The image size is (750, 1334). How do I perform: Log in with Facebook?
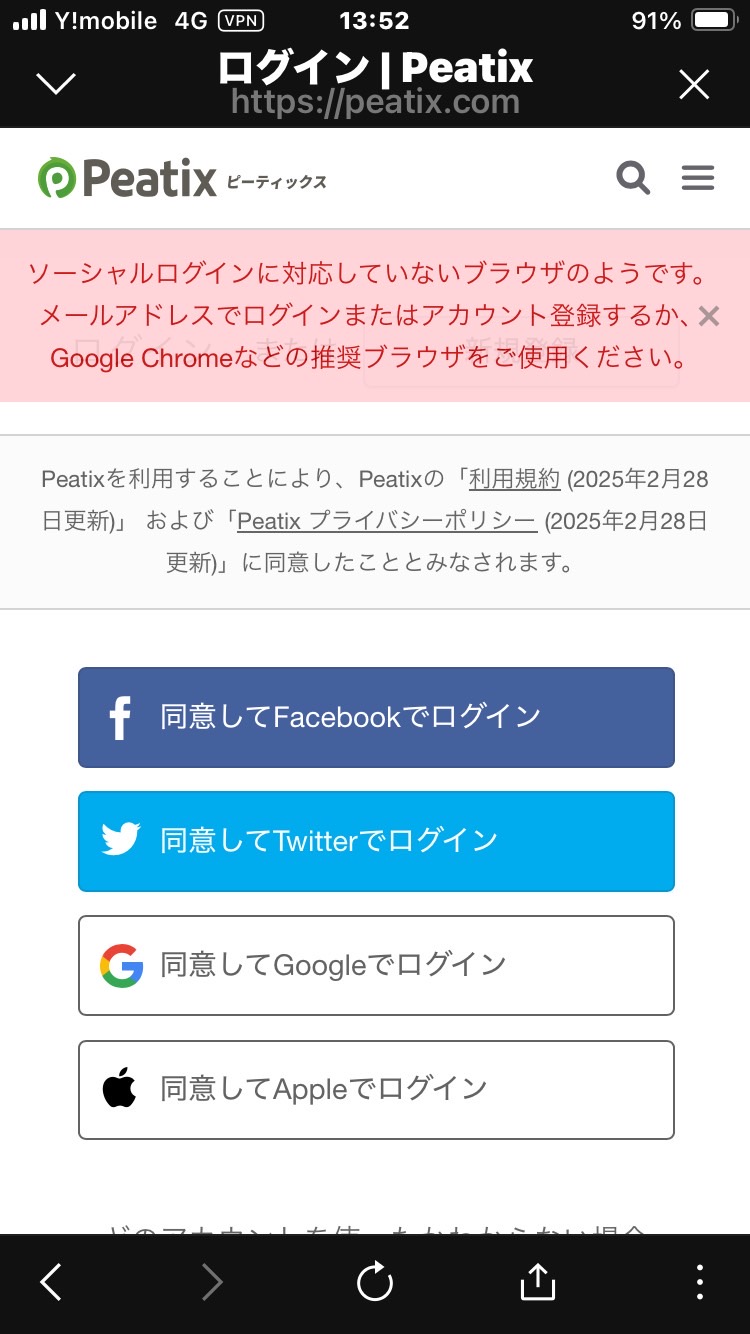click(x=376, y=717)
